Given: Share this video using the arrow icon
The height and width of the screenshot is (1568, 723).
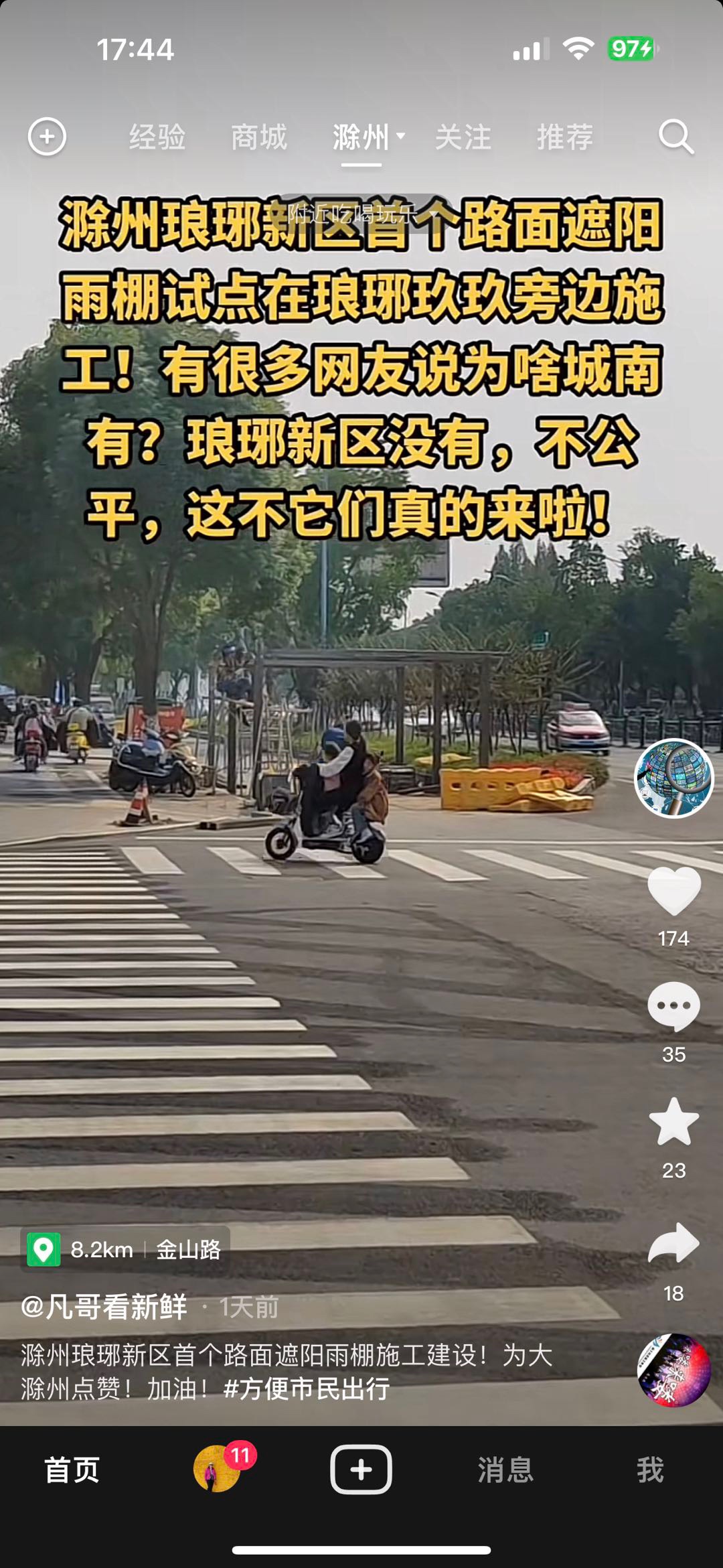Looking at the screenshot, I should point(673,1244).
